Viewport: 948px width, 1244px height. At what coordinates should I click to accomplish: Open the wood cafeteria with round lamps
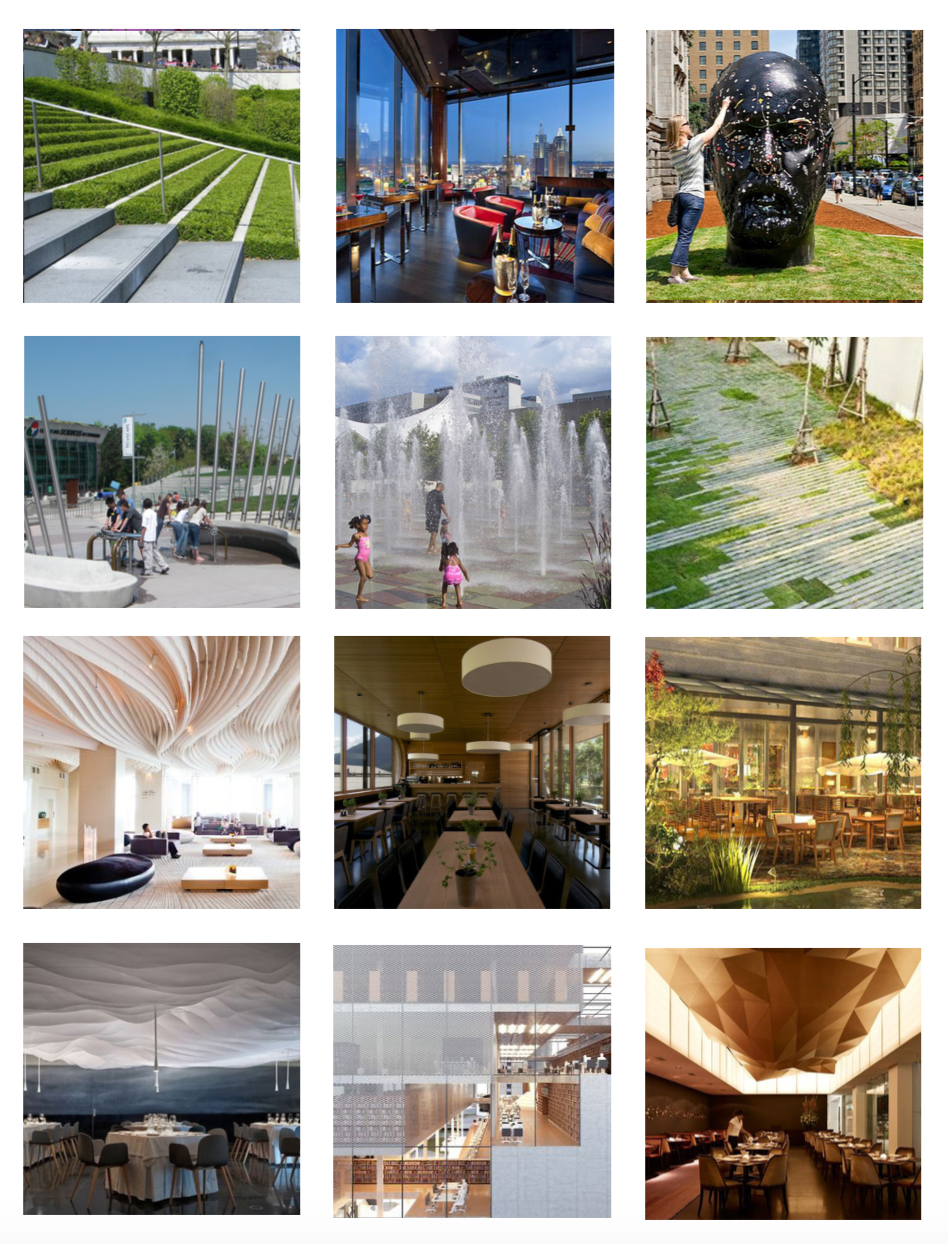point(472,772)
